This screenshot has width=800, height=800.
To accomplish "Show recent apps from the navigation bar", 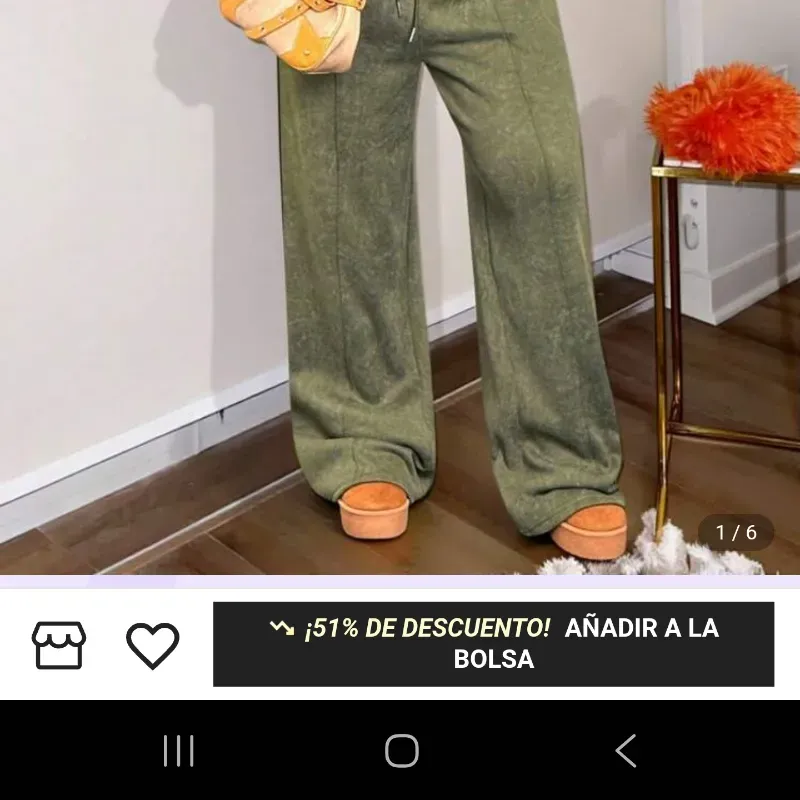I will (178, 750).
